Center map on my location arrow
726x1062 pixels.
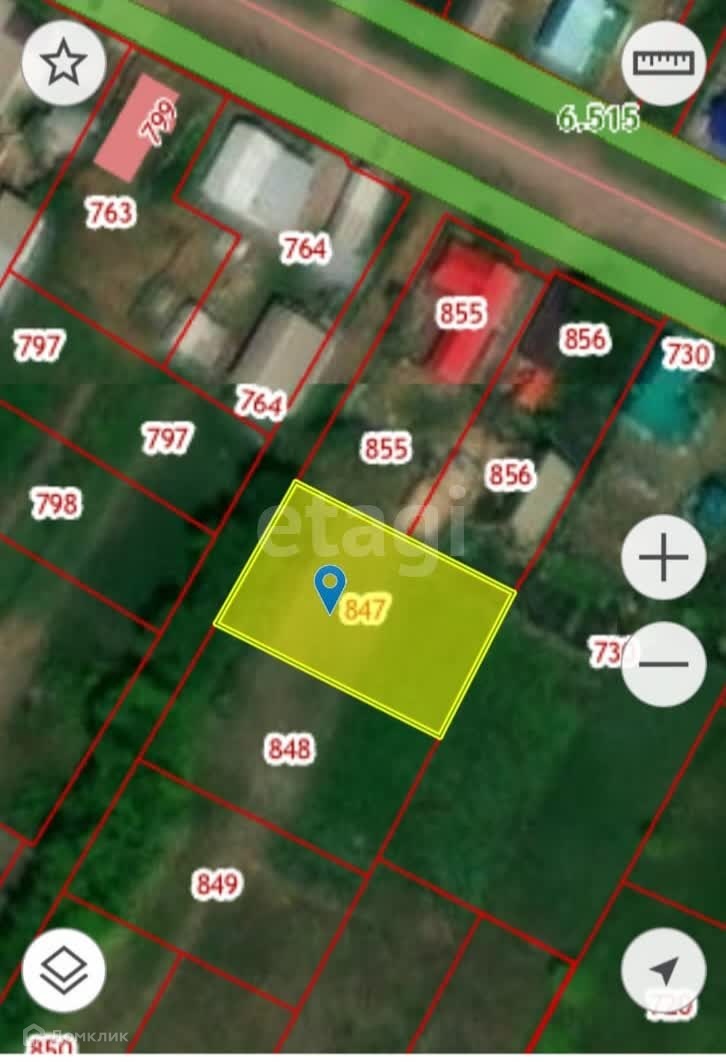tap(664, 970)
